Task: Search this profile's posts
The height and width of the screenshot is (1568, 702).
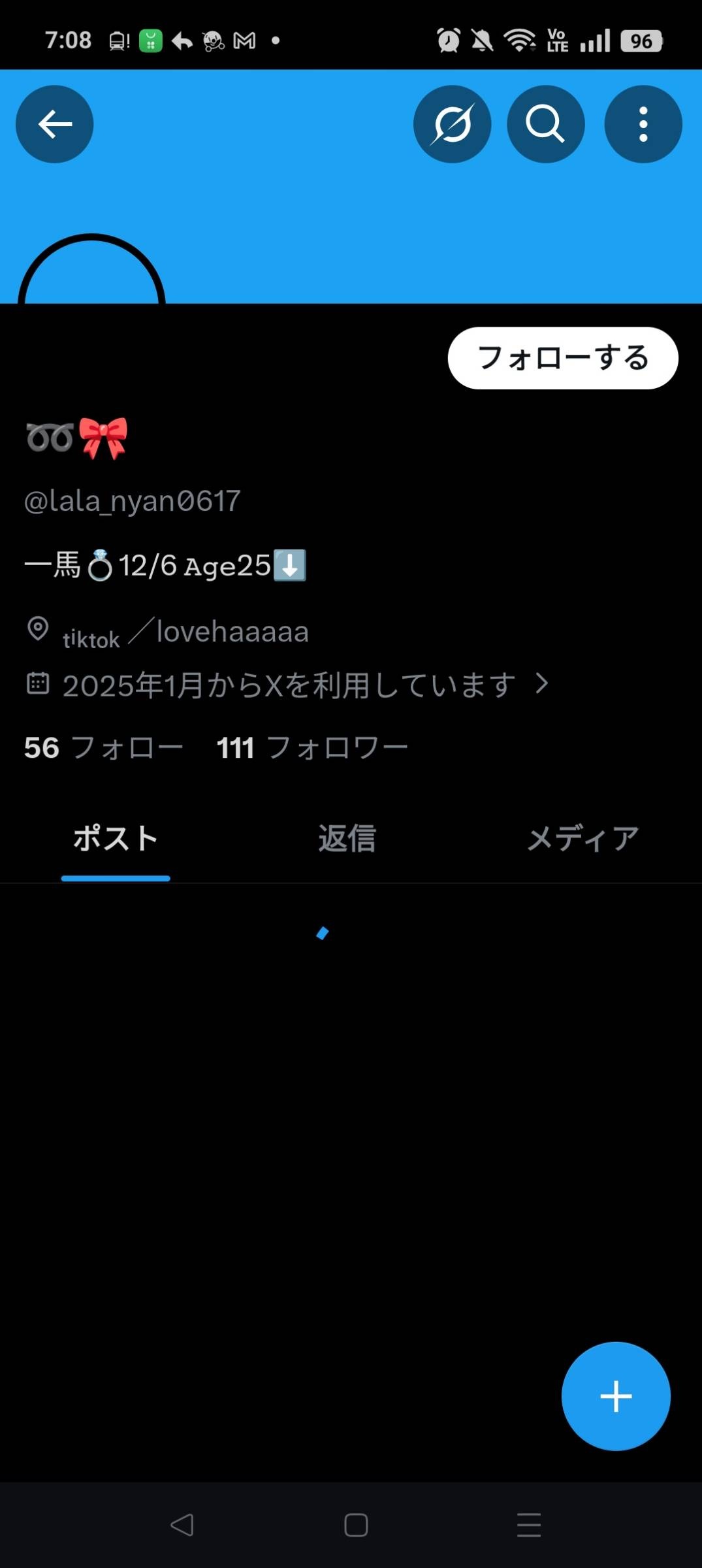Action: tap(545, 124)
